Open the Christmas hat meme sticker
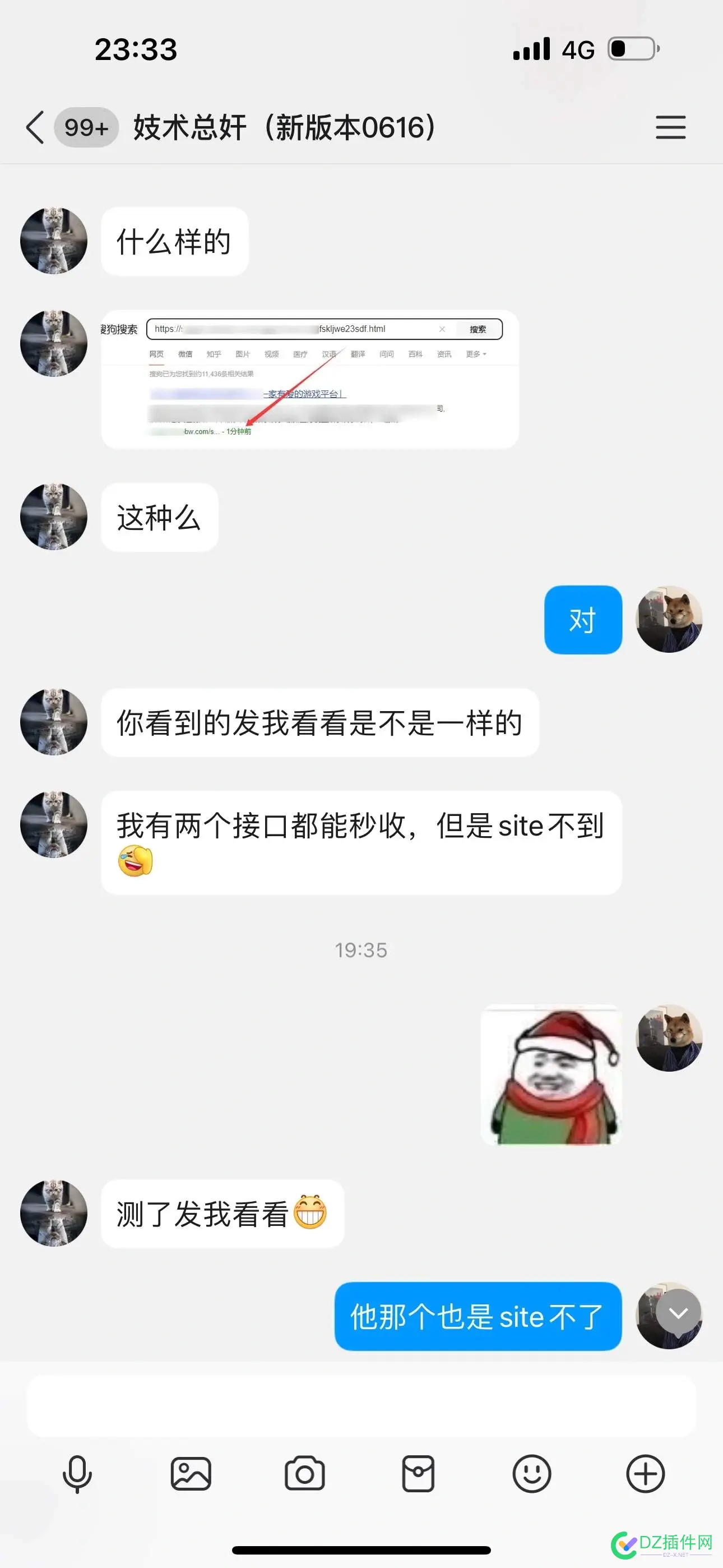 click(551, 1076)
